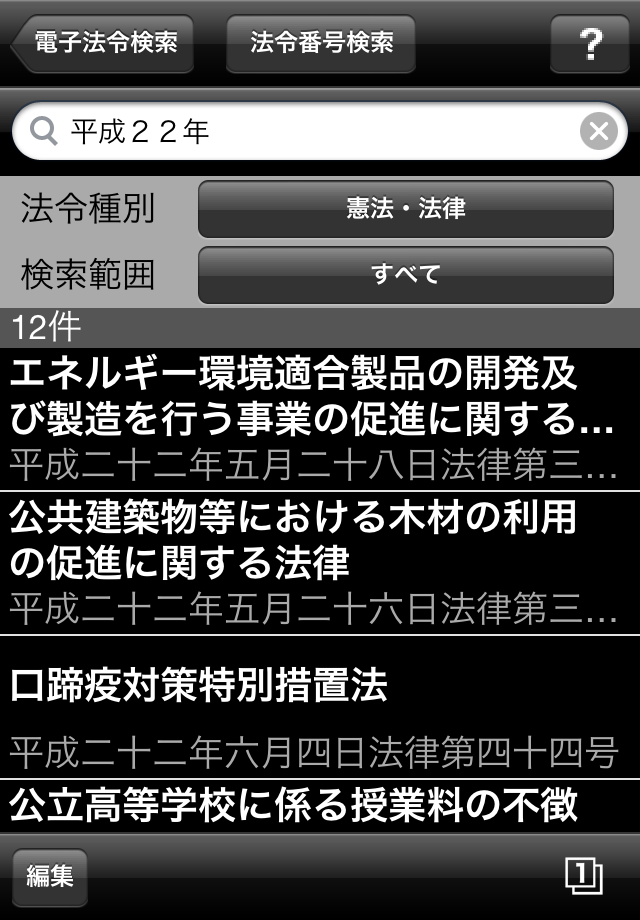The width and height of the screenshot is (640, 920).
Task: Open the pages icon in the bottom bar
Action: (x=583, y=877)
